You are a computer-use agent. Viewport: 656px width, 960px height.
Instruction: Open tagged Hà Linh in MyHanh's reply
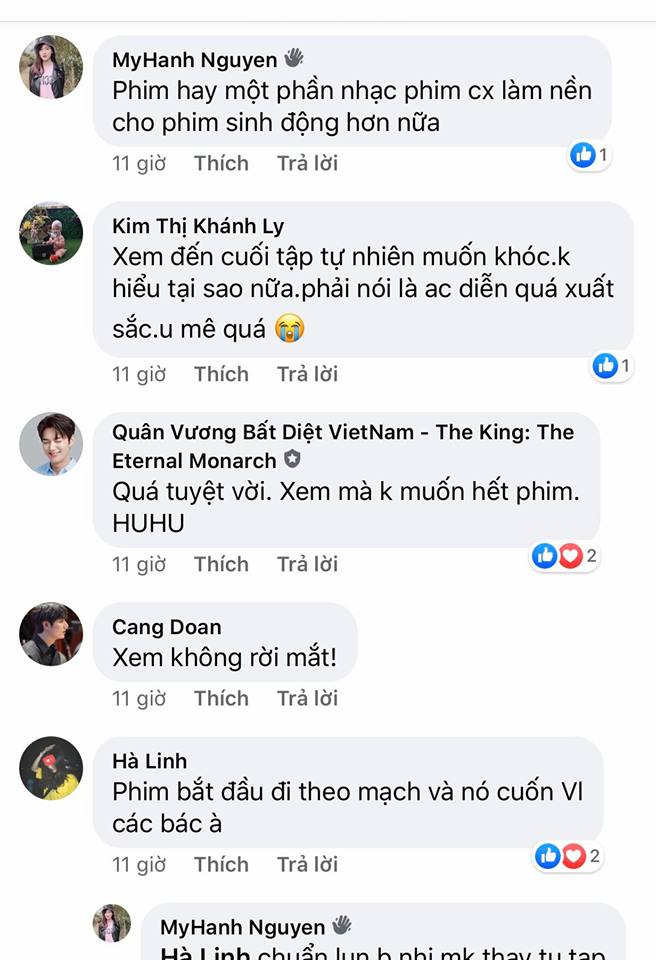196,952
